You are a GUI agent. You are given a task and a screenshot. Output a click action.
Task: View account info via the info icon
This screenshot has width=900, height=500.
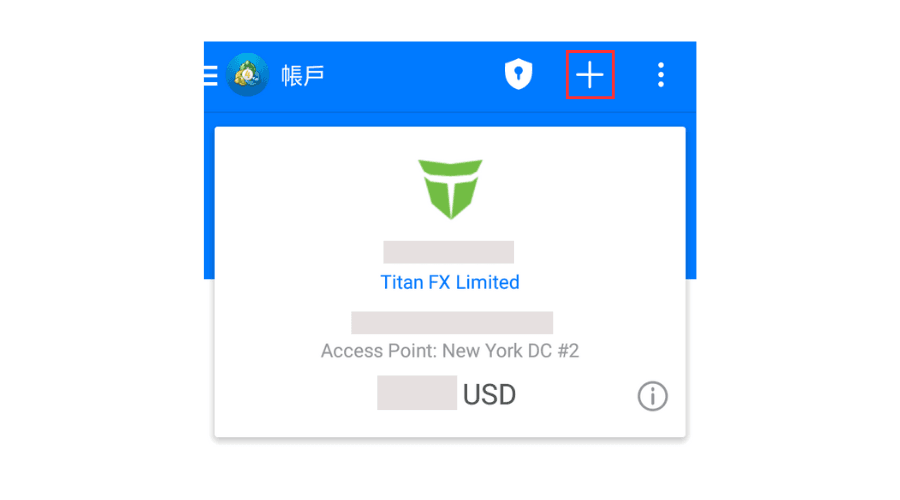652,396
